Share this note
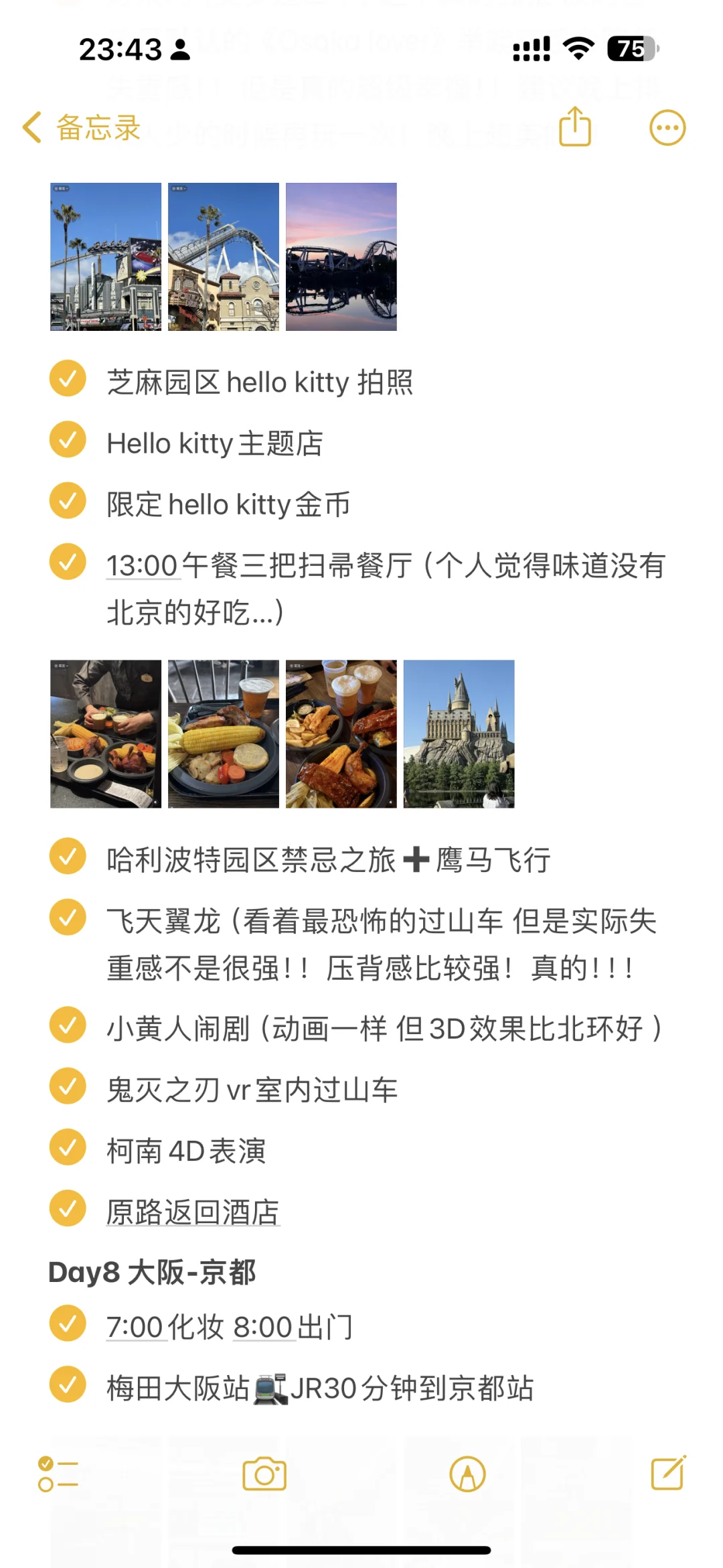The width and height of the screenshot is (723, 1568). point(574,127)
